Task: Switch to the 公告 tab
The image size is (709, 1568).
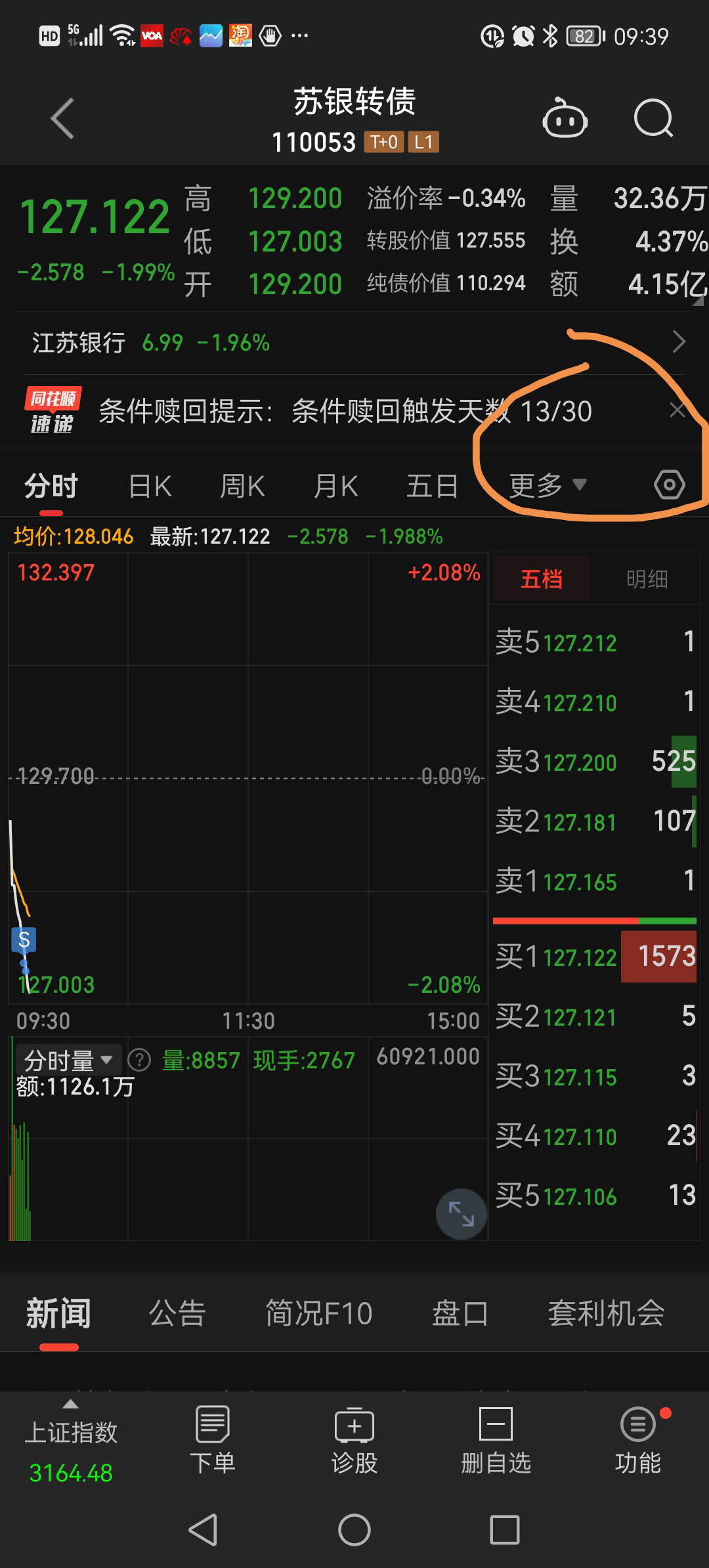Action: point(177,1315)
